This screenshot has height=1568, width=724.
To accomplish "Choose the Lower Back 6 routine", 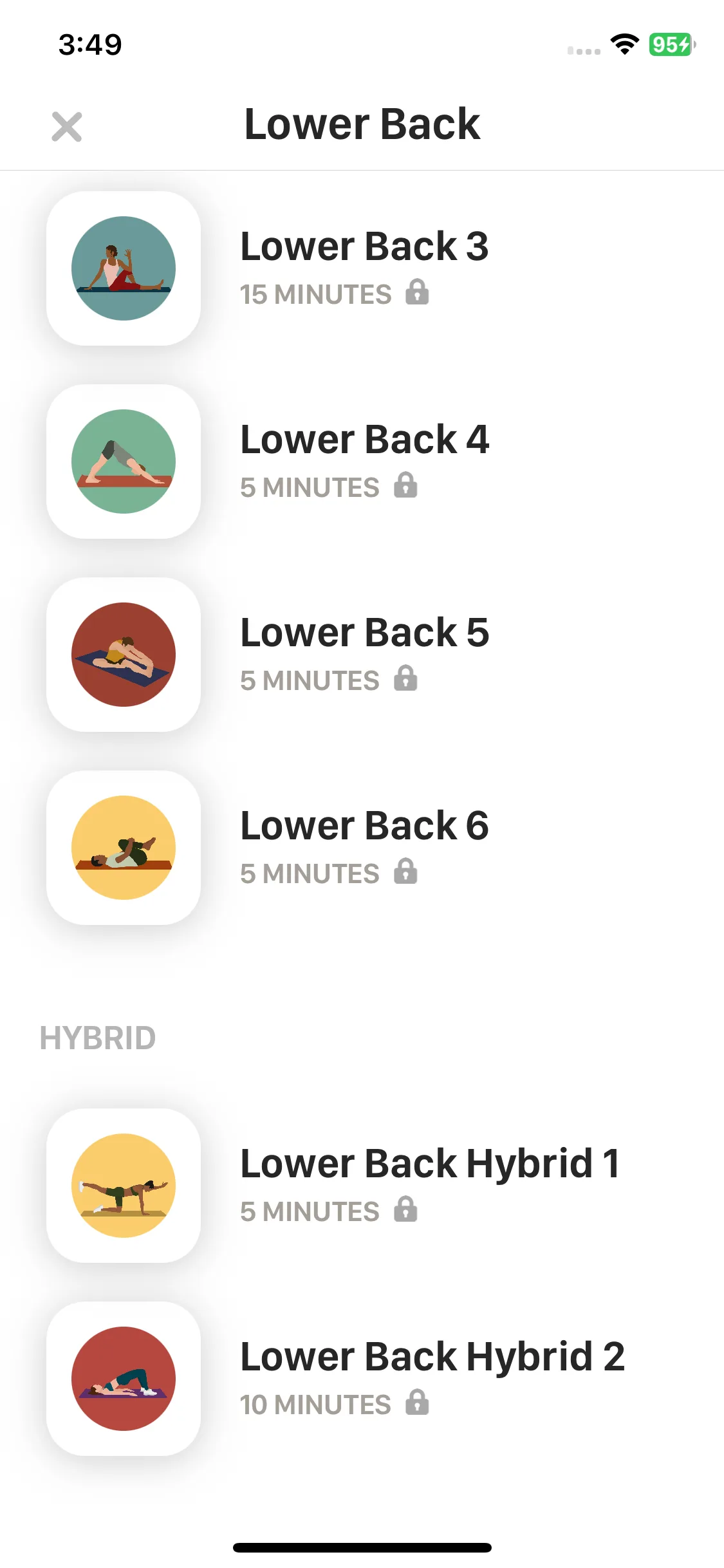I will pos(364,846).
